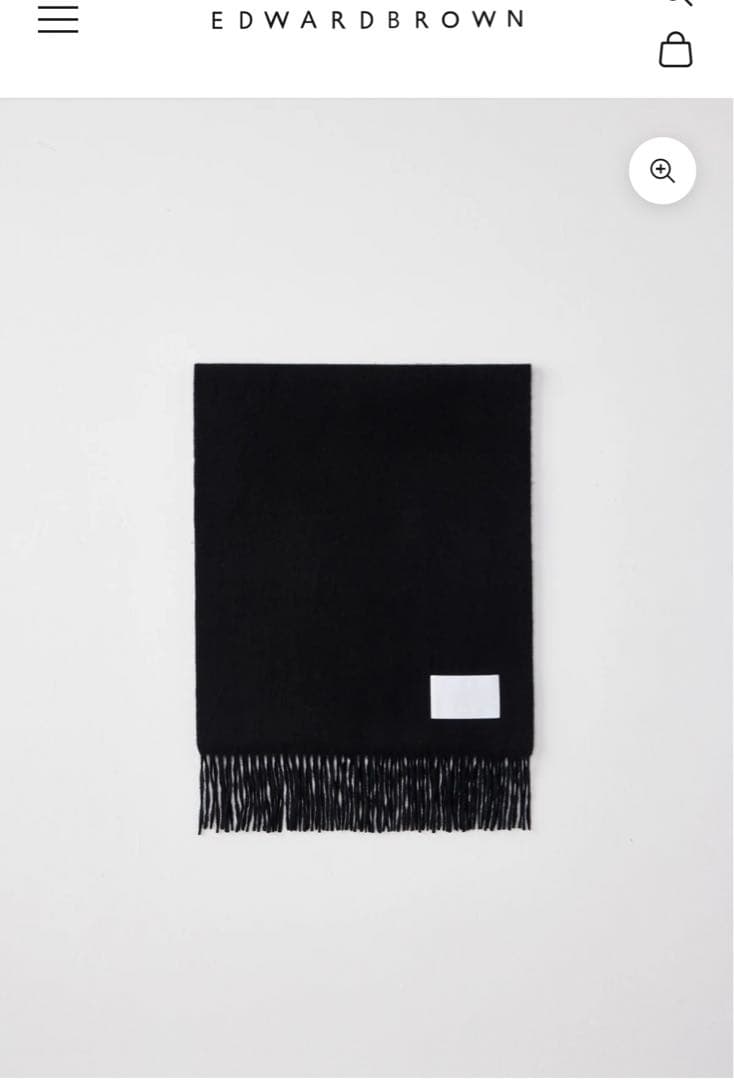Open the hamburger navigation menu
734x1080 pixels.
[58, 20]
